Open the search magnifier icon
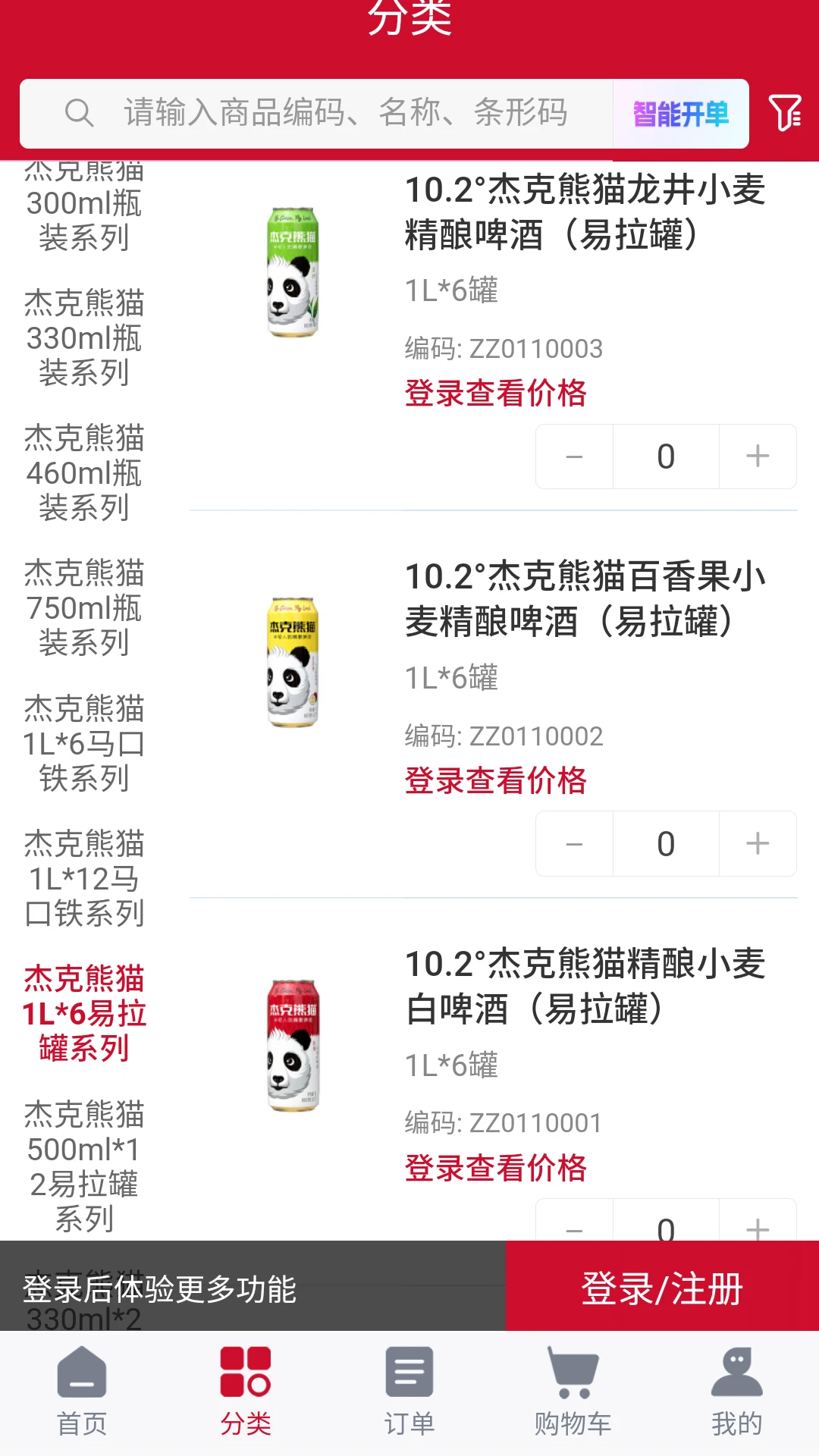819x1456 pixels. [80, 114]
